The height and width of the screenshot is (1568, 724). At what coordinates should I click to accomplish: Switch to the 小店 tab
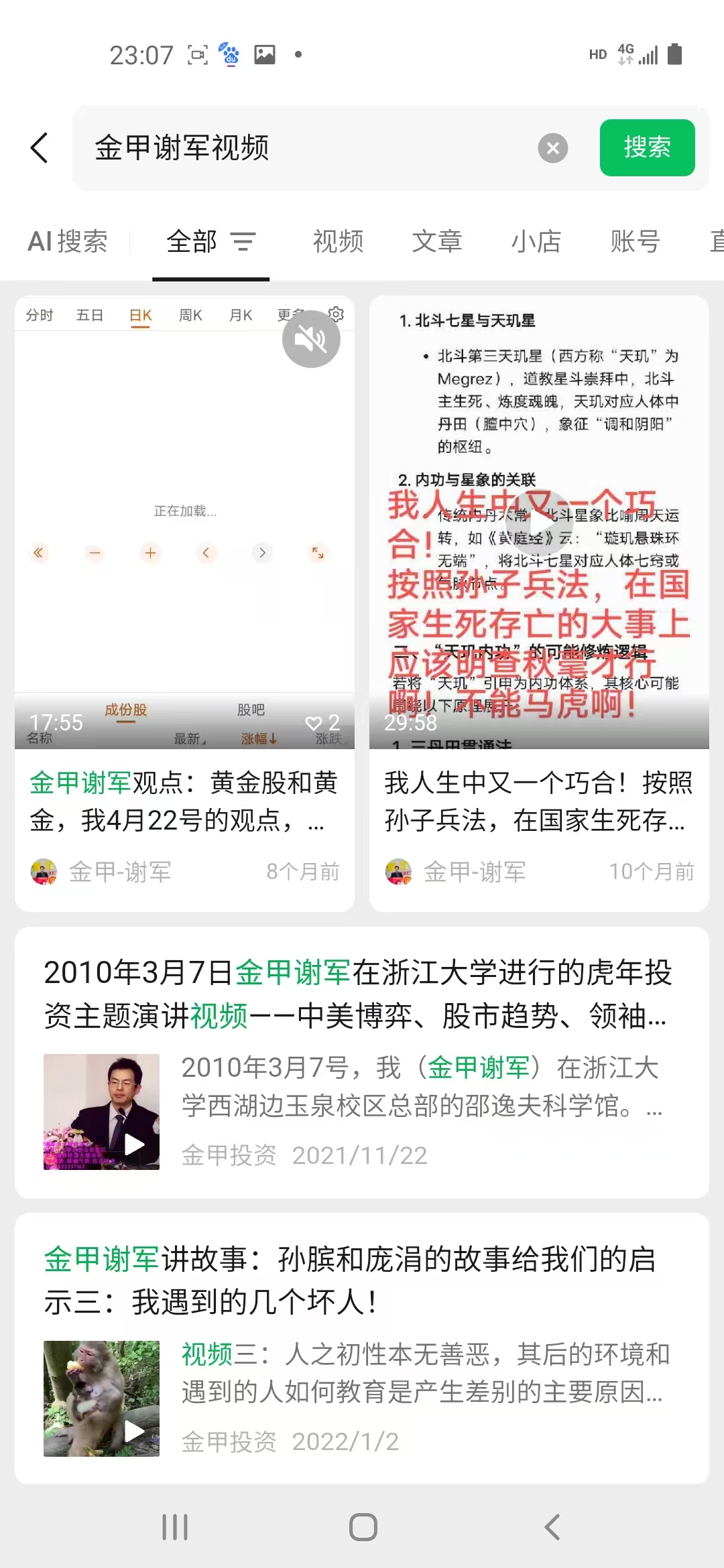pos(536,241)
